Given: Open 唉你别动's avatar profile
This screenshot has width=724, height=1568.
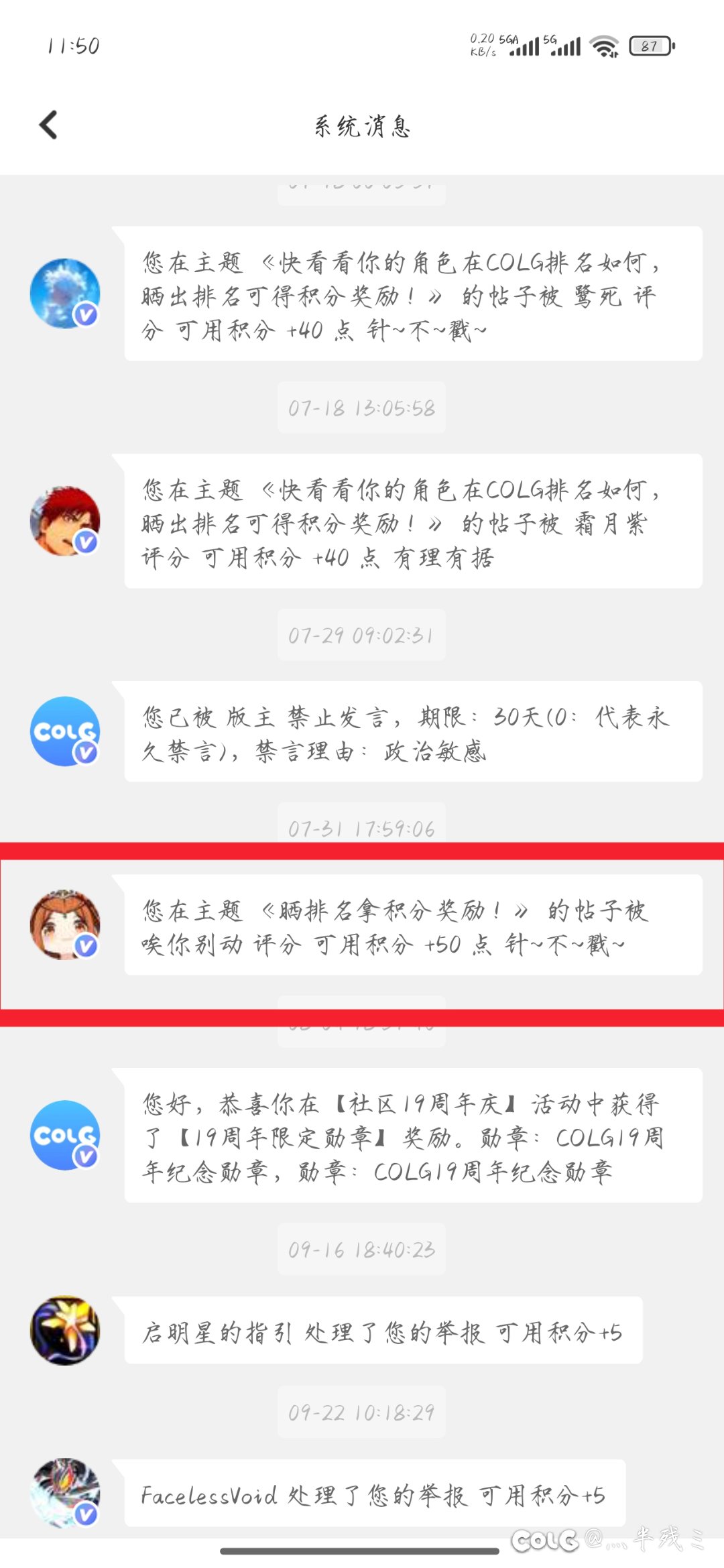Looking at the screenshot, I should pyautogui.click(x=65, y=925).
